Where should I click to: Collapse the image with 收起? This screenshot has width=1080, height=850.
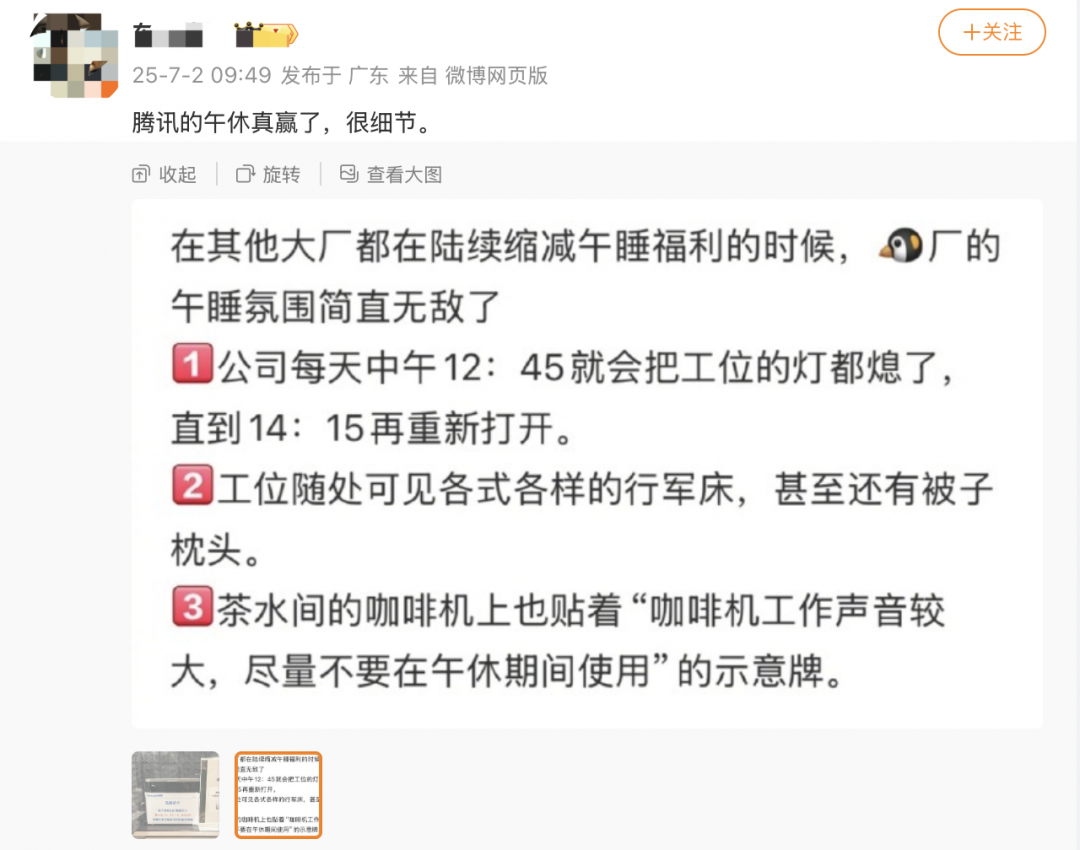[165, 174]
